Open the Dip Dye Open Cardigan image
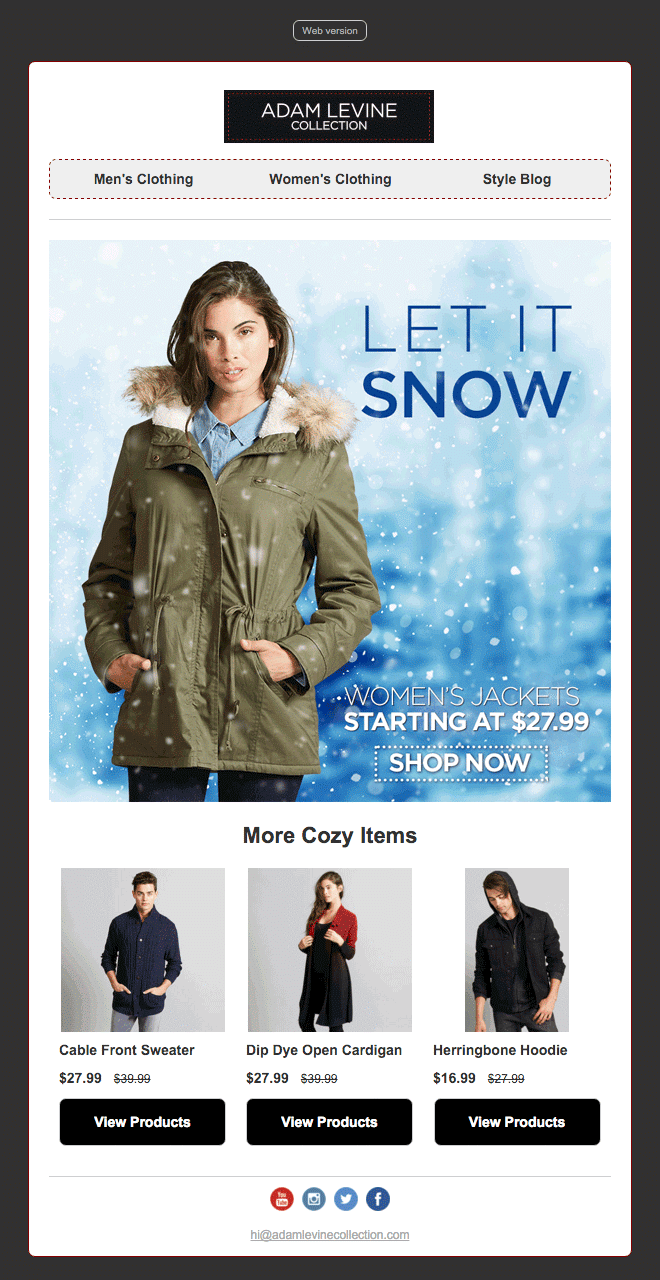This screenshot has width=660, height=1280. [329, 949]
